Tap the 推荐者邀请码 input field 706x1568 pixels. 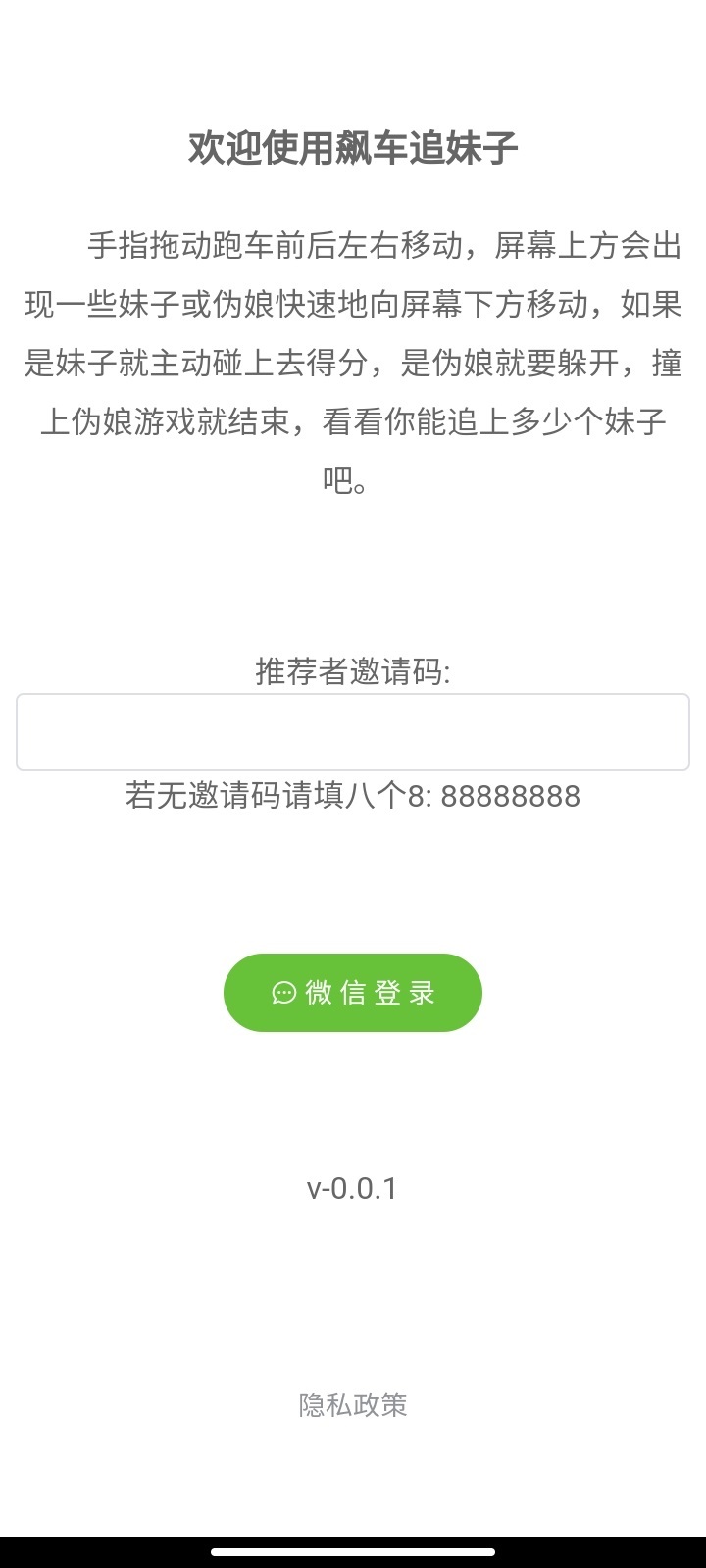click(x=353, y=732)
